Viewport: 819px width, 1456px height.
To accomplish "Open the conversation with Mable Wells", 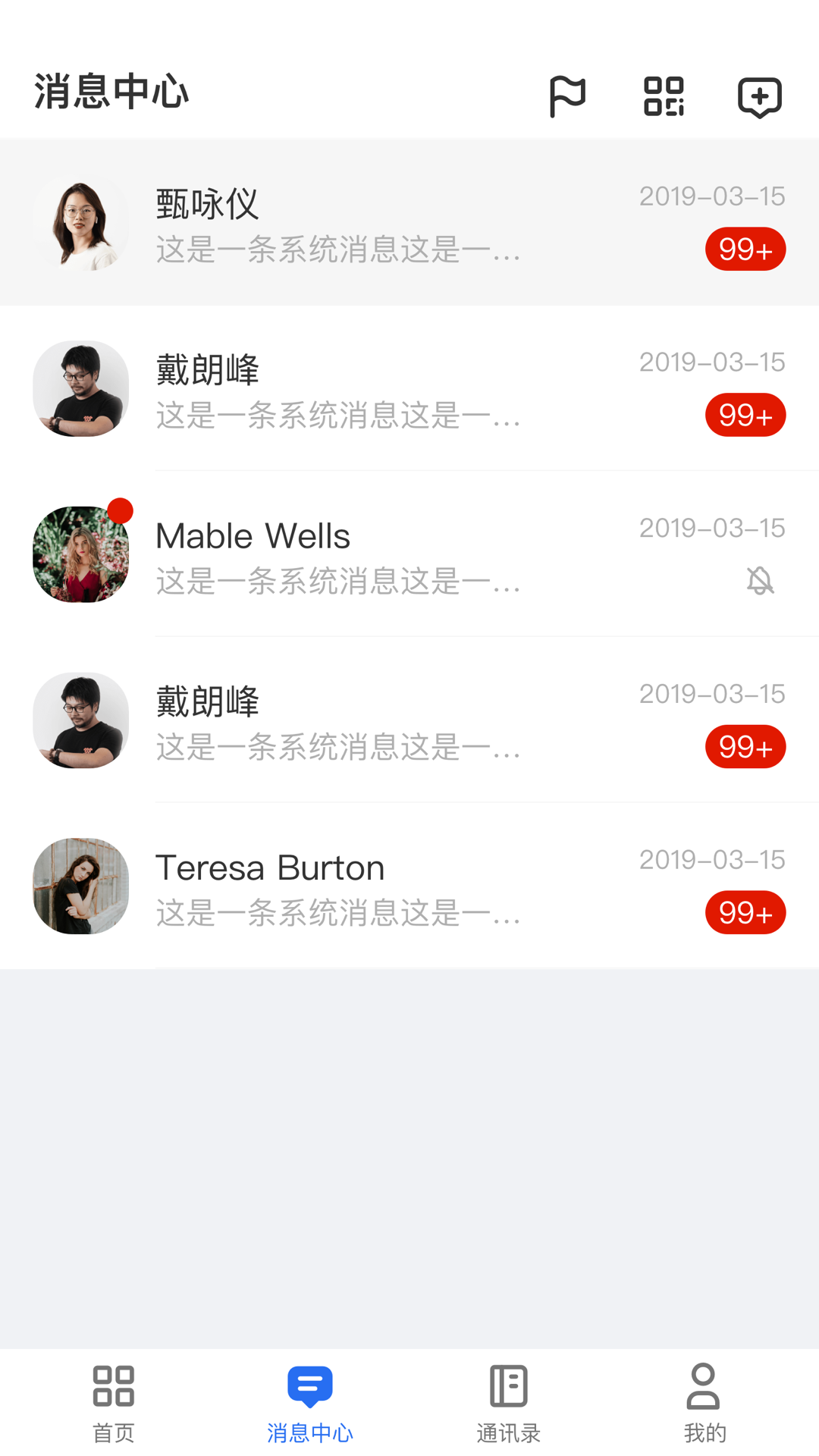I will pos(409,554).
